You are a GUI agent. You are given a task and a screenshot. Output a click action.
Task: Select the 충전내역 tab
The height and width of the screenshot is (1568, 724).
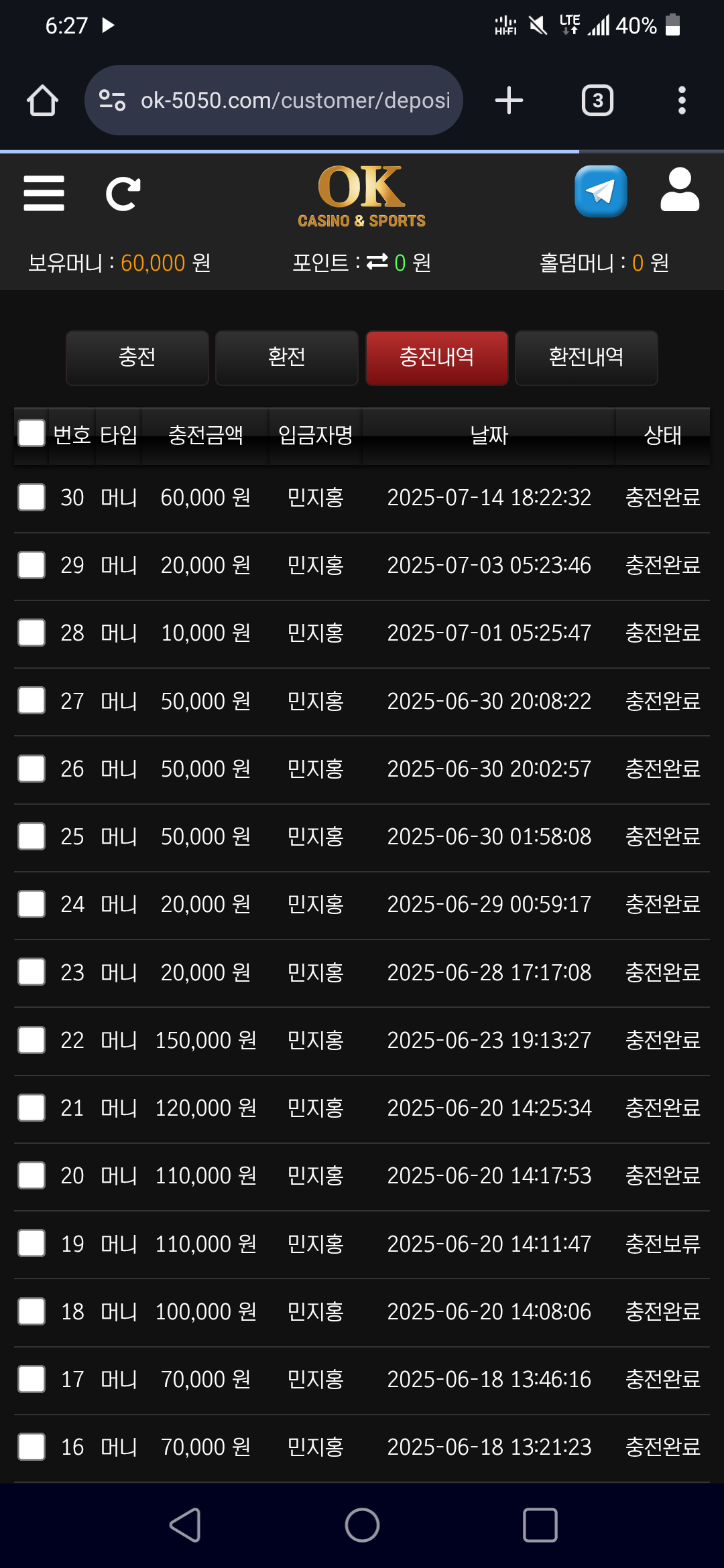click(436, 358)
